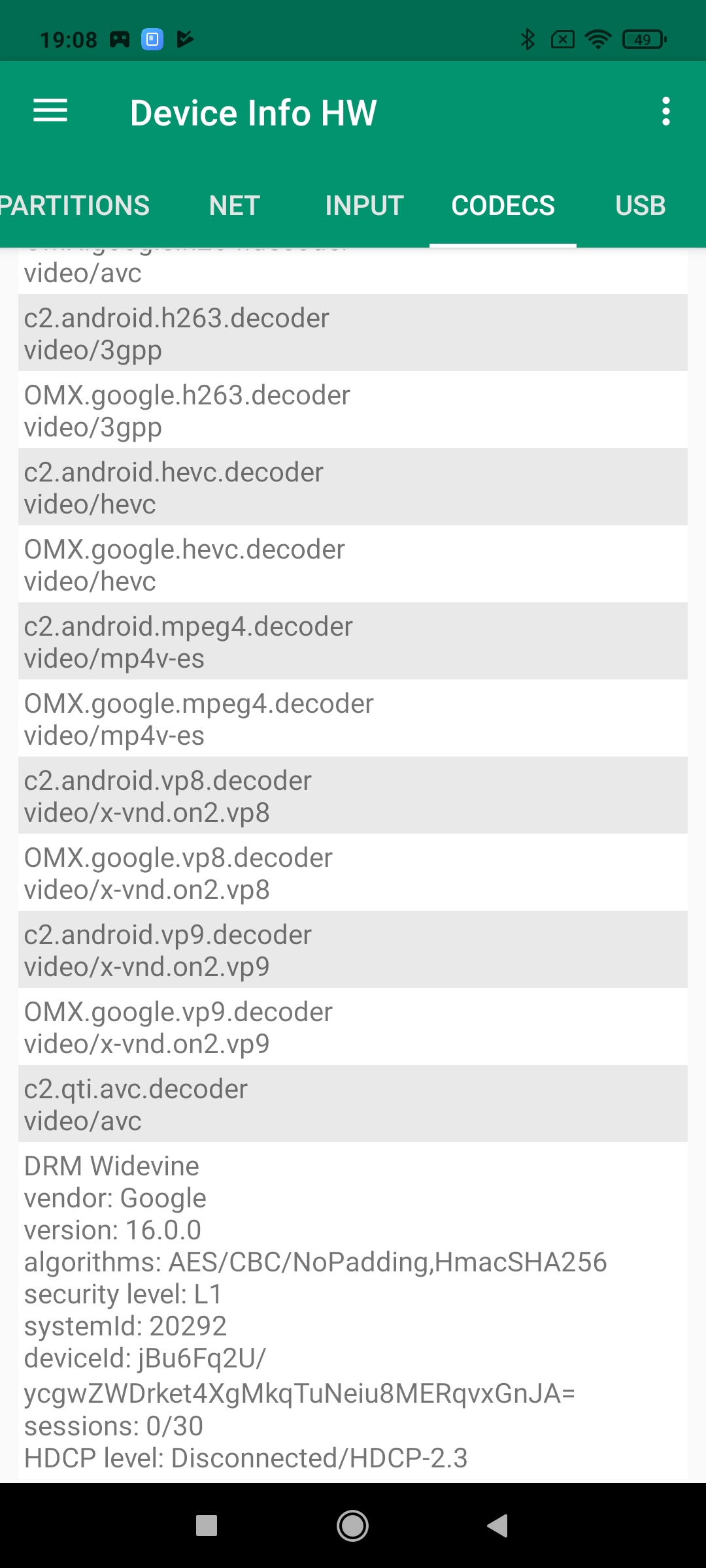View c2.qti.avc.decoder details
The width and height of the screenshot is (706, 1568).
tap(353, 1104)
